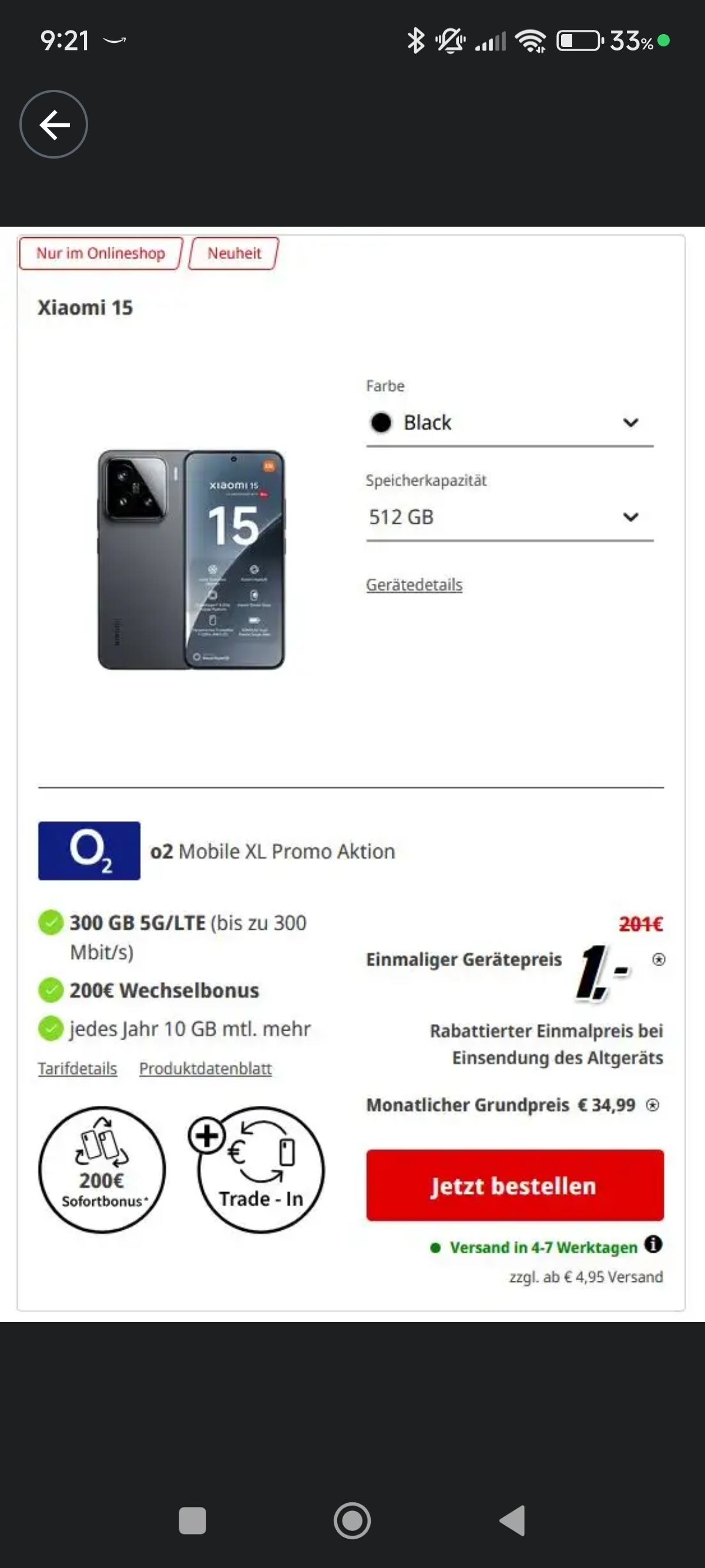Open the Trade-In badge
This screenshot has height=1568, width=705.
point(261,1169)
